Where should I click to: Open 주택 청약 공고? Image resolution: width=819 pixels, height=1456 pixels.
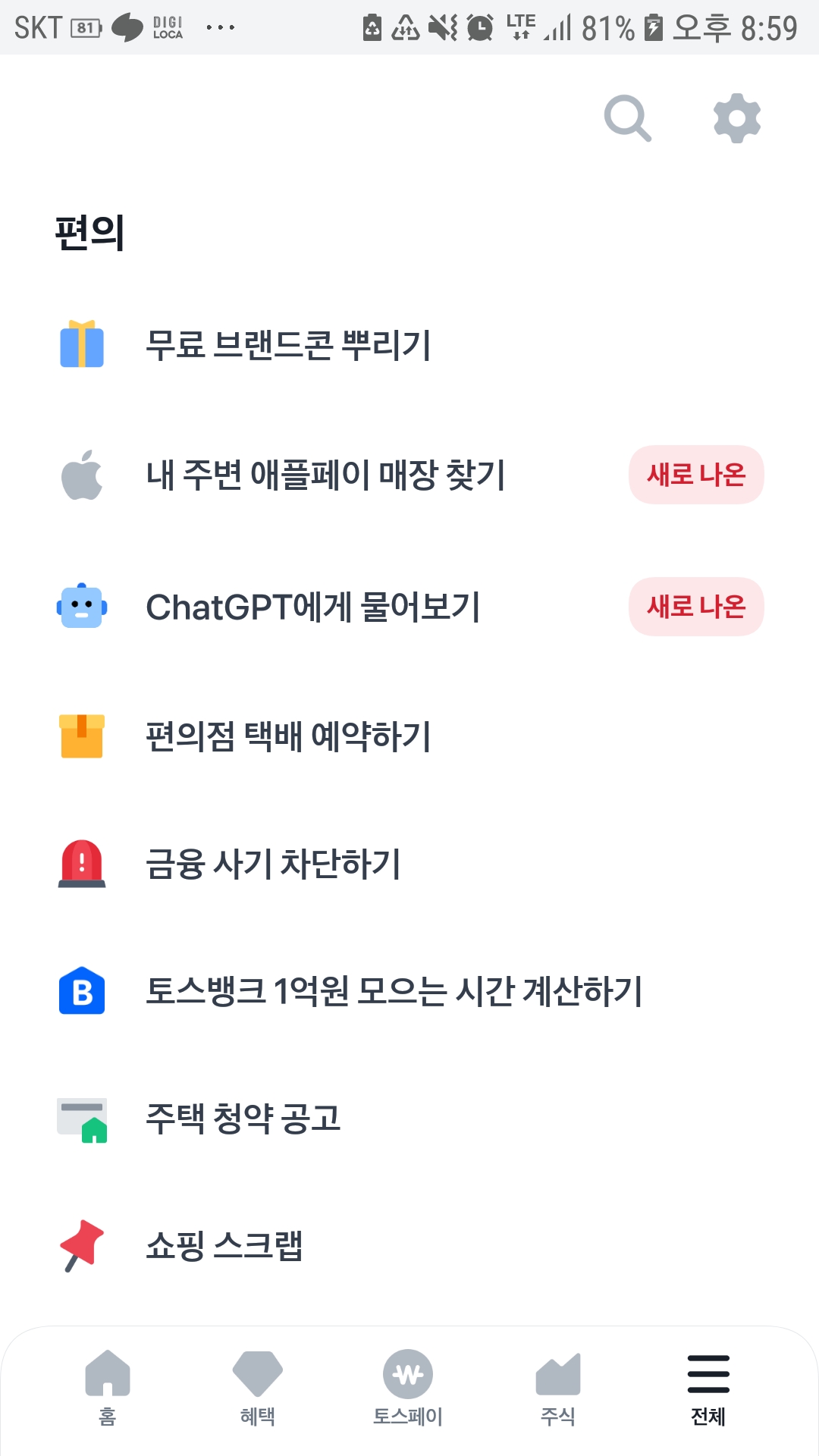243,1119
